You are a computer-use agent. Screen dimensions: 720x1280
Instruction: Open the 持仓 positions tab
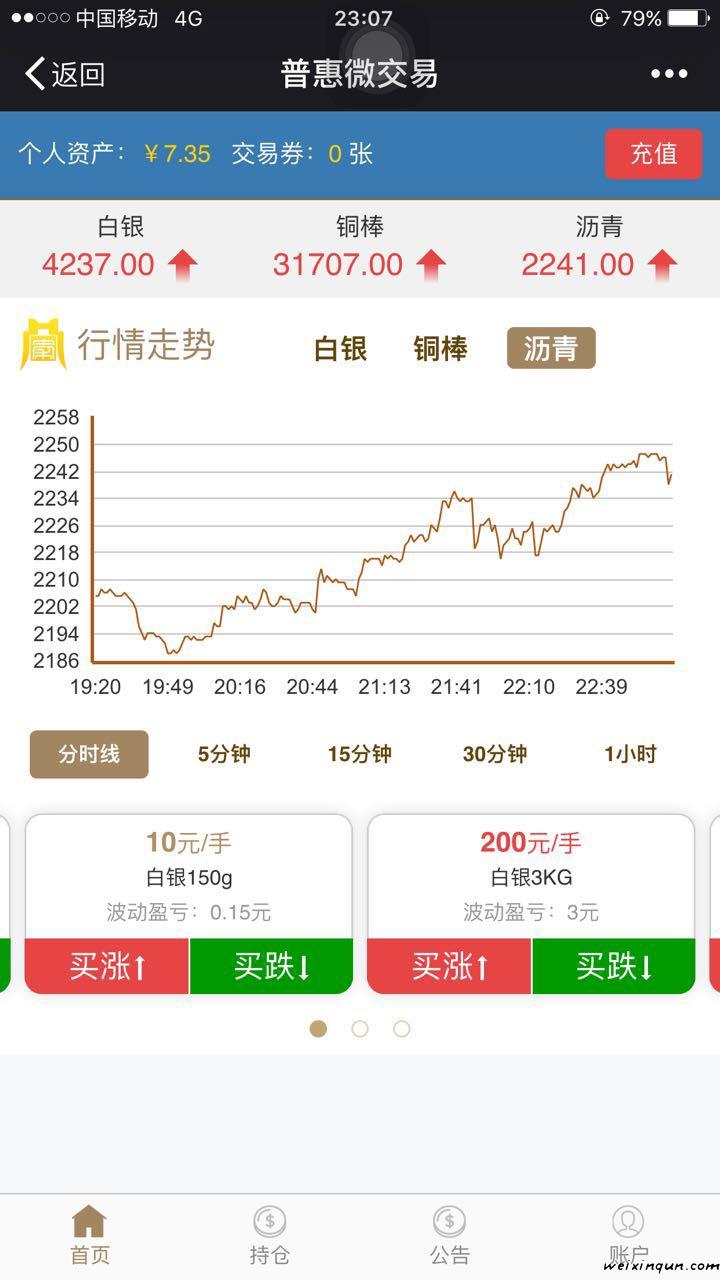point(270,1235)
